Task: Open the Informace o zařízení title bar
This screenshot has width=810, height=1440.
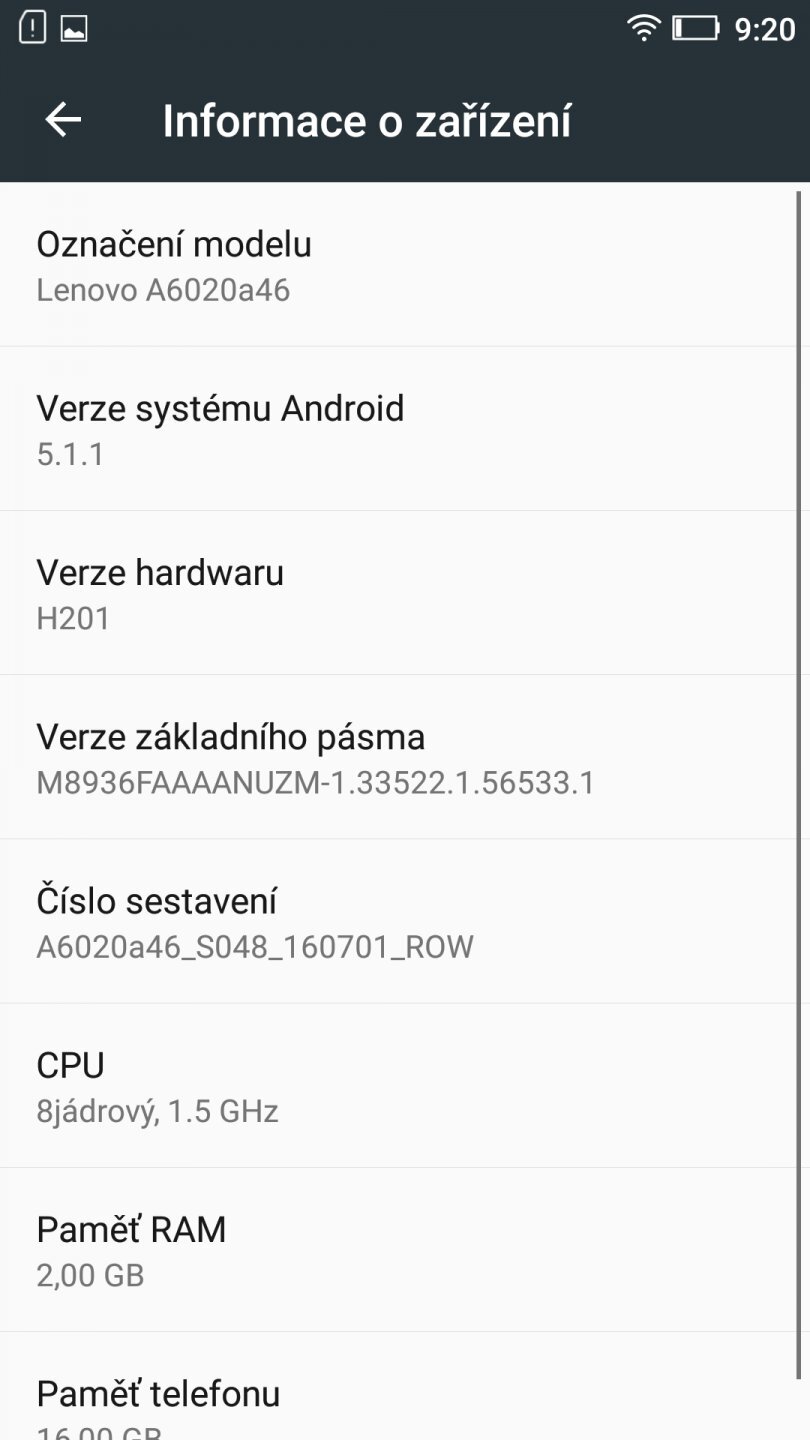Action: click(367, 119)
